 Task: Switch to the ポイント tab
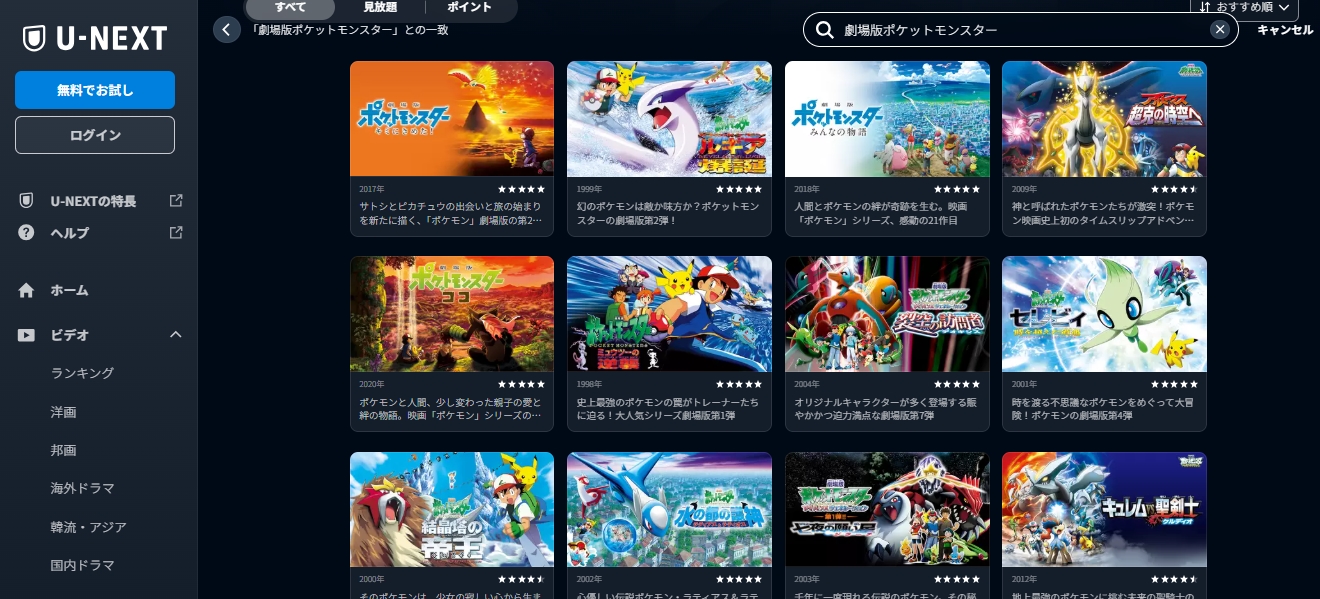tap(469, 7)
